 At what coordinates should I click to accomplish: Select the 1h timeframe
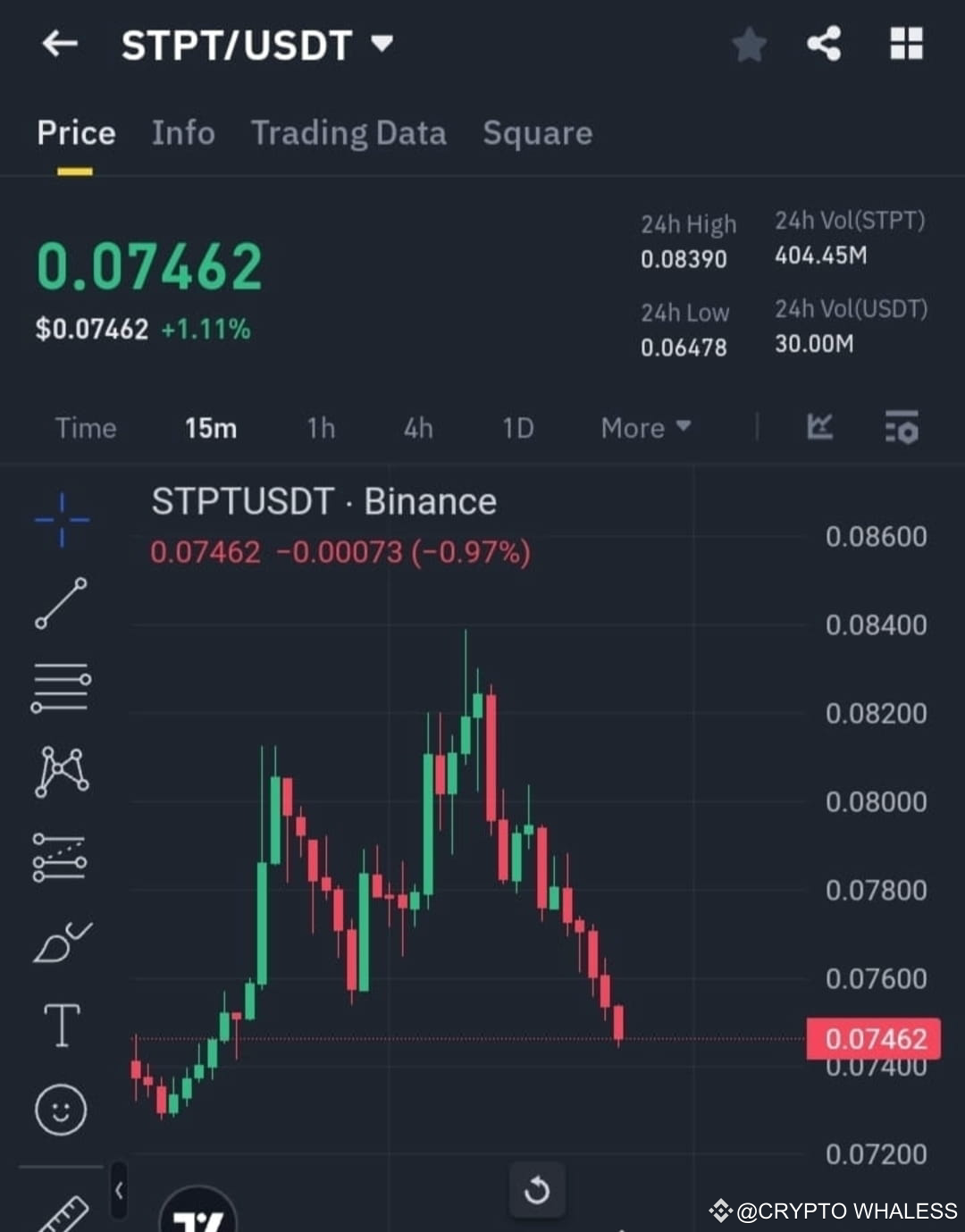coord(321,428)
